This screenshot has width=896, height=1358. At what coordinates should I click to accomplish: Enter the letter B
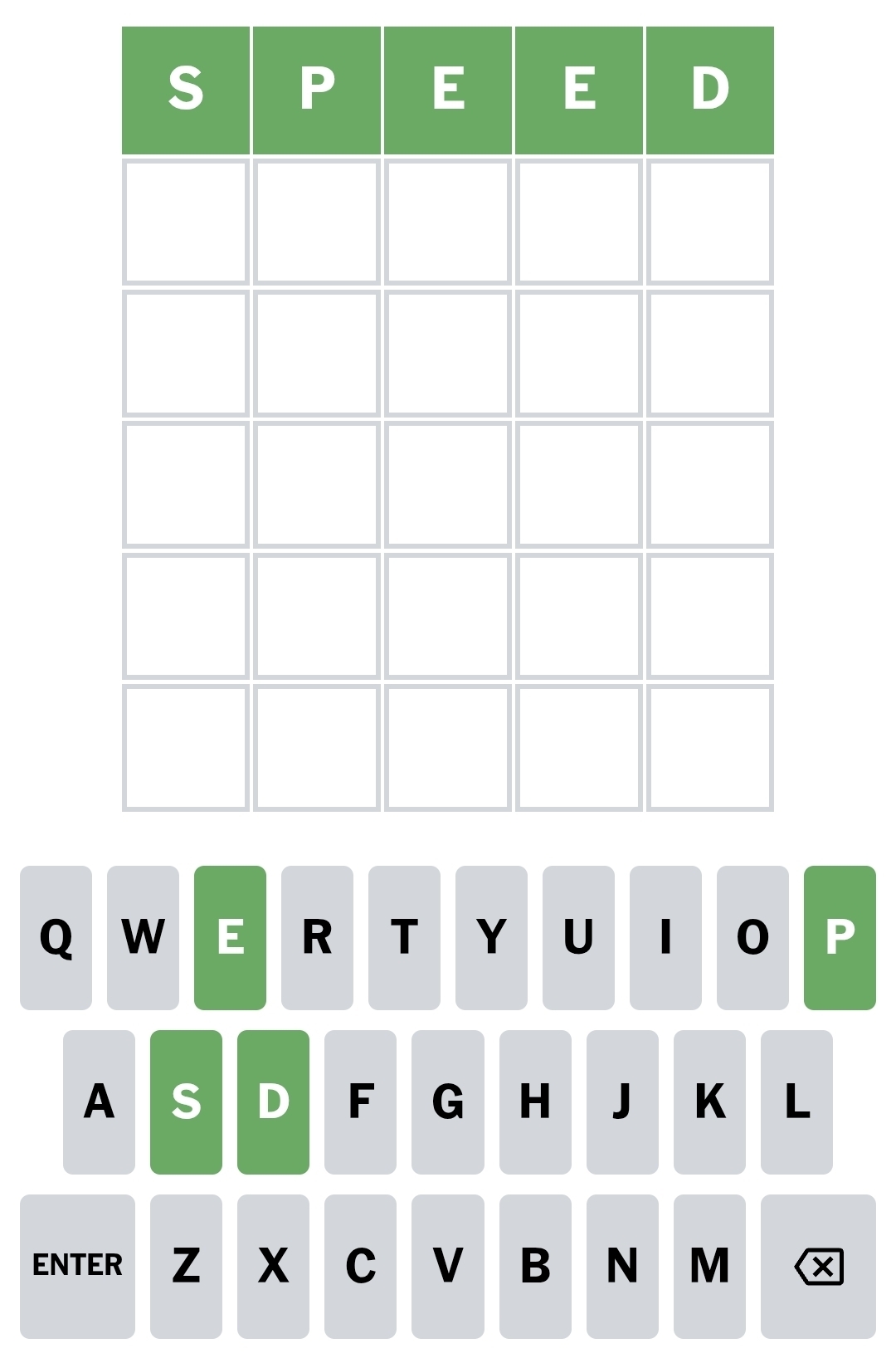coord(535,1266)
